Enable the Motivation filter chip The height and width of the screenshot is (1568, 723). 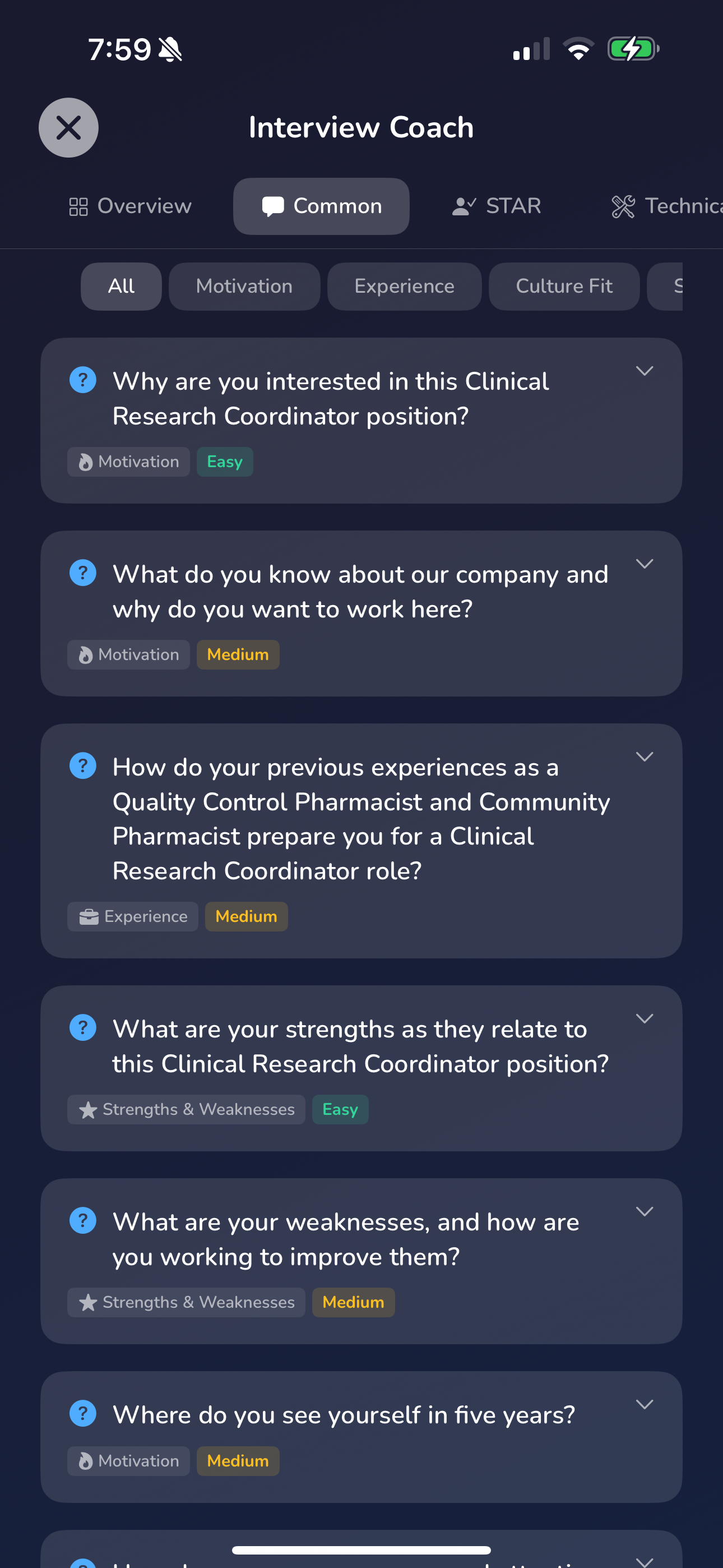pyautogui.click(x=244, y=286)
